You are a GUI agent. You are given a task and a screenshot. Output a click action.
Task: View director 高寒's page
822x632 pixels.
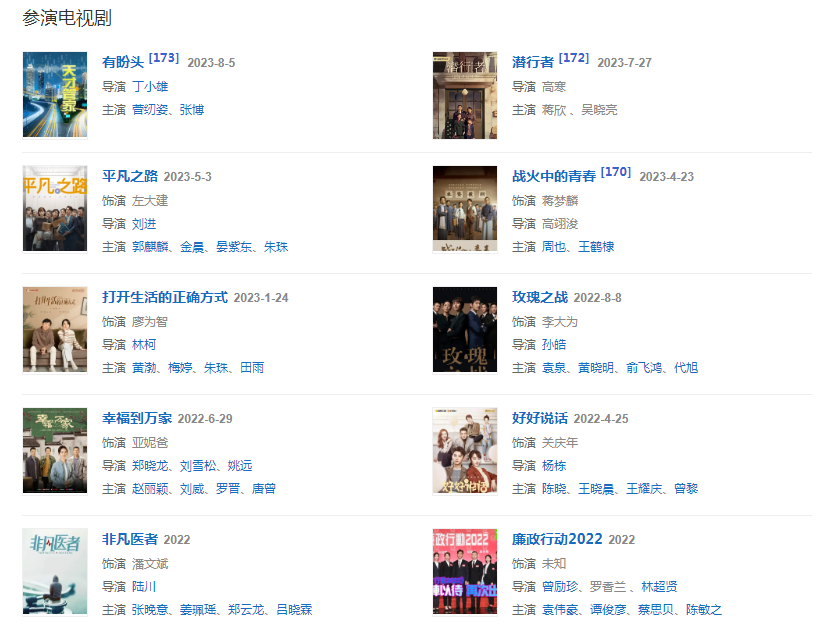click(554, 86)
